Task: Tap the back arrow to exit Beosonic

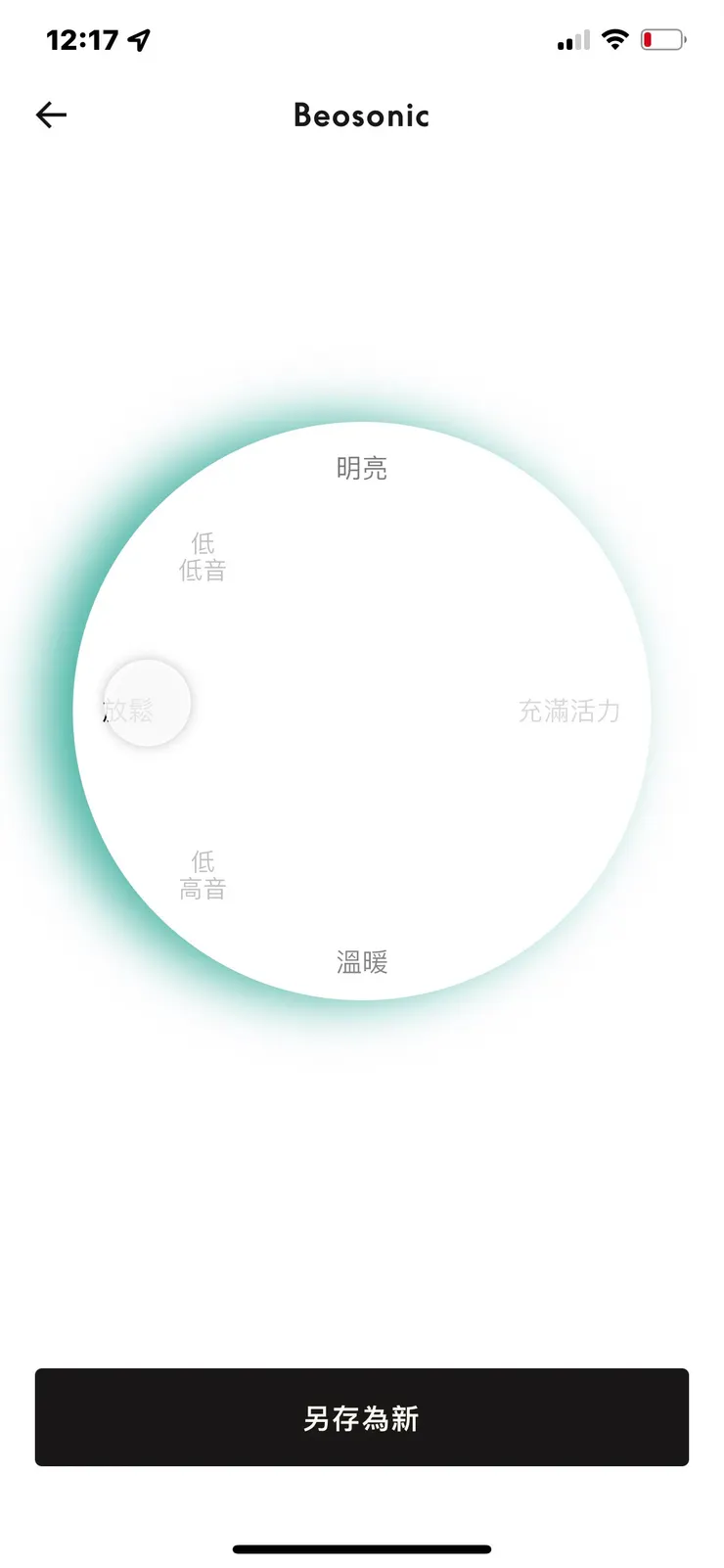Action: [50, 115]
